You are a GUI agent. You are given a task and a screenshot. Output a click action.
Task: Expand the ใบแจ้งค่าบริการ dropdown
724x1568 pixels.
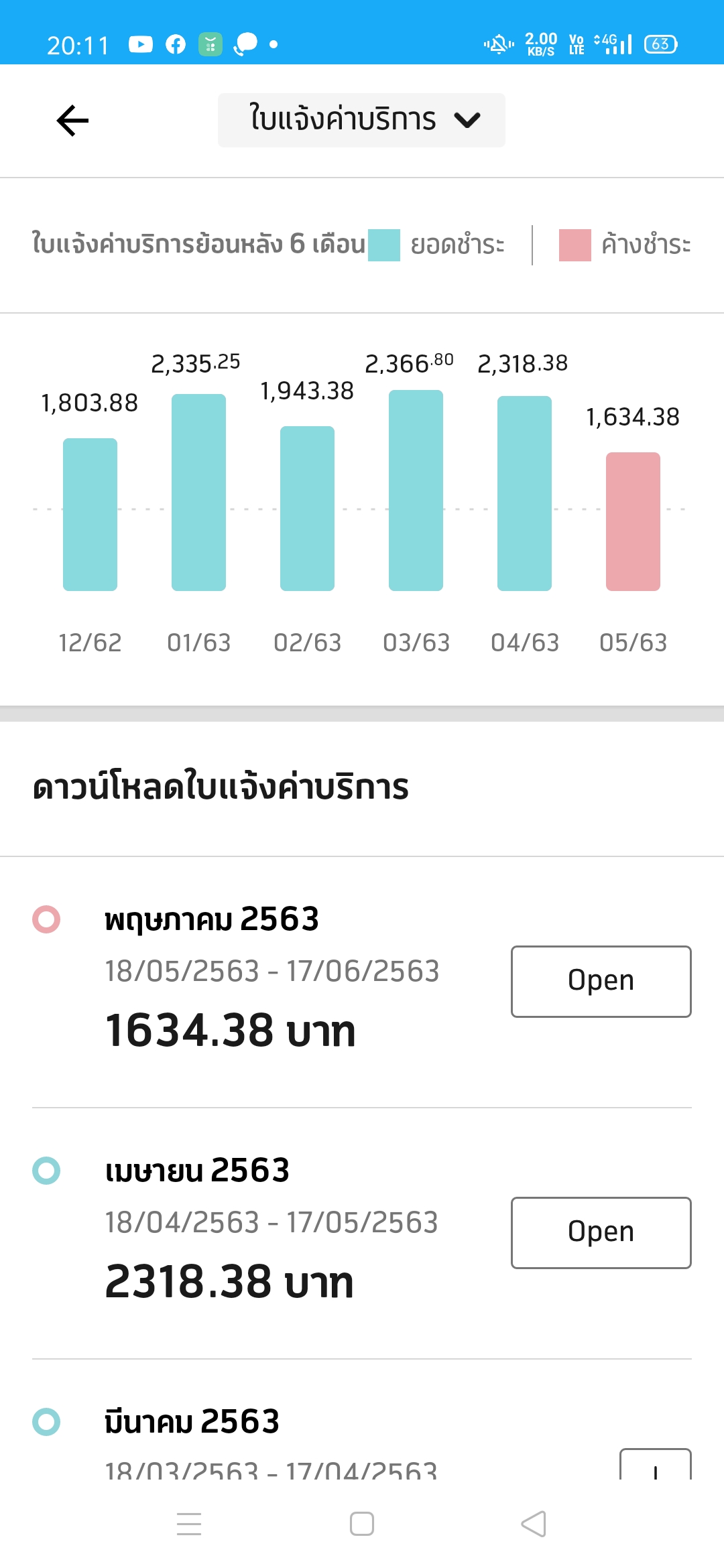(361, 120)
